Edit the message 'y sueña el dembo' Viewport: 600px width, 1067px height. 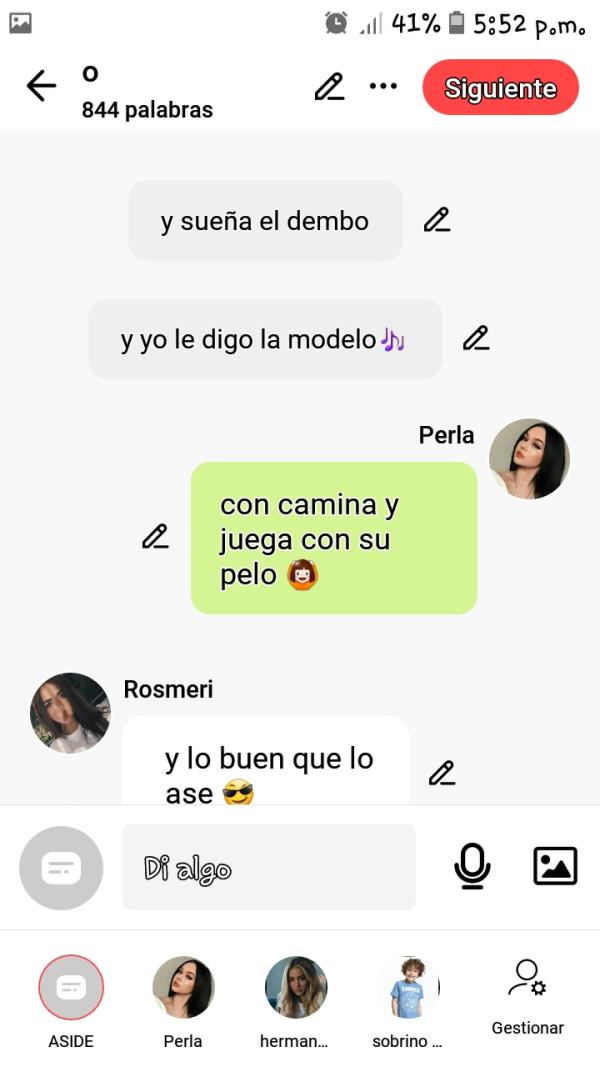click(x=436, y=220)
